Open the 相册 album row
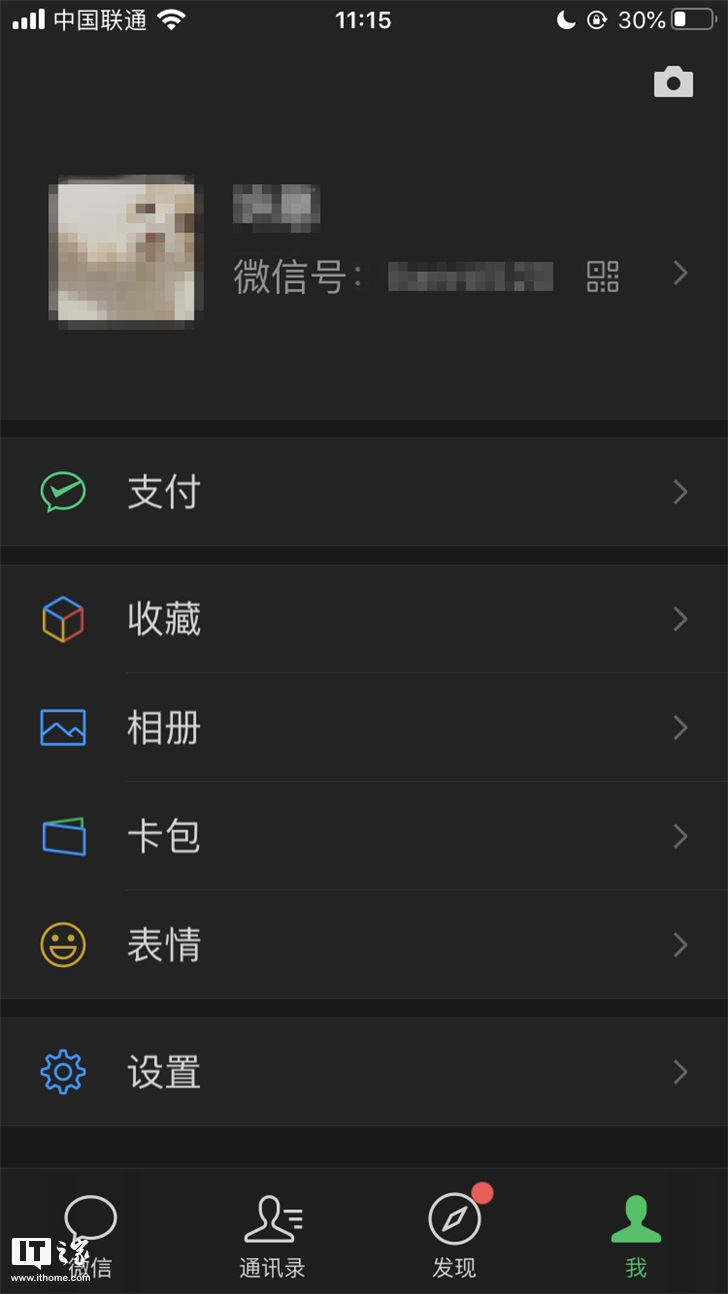 pos(364,728)
